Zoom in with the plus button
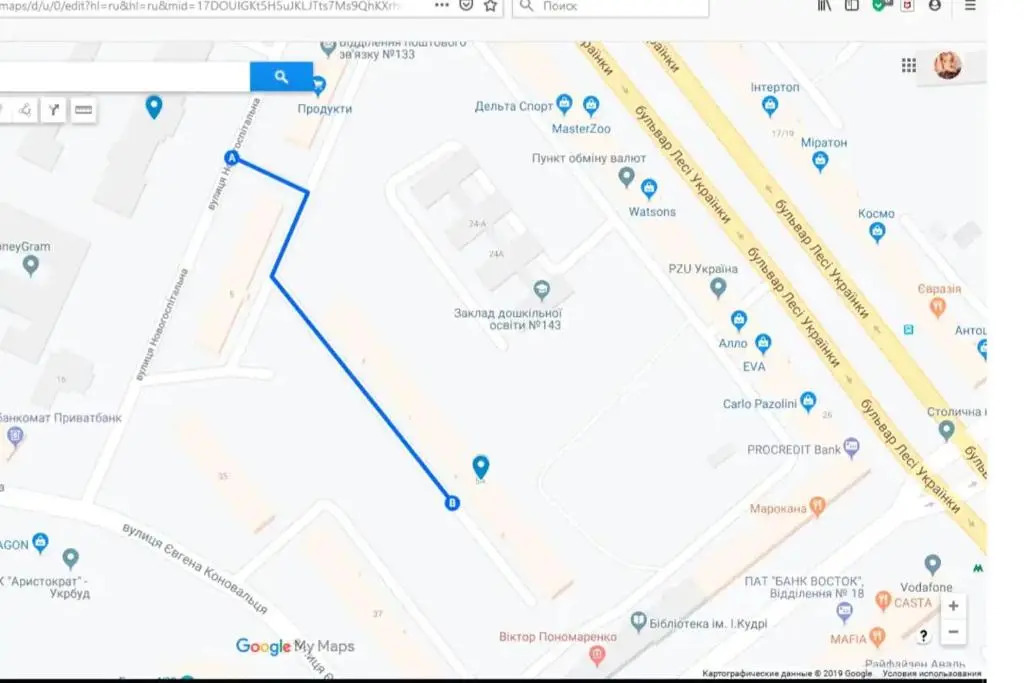The height and width of the screenshot is (683, 1024). point(953,606)
